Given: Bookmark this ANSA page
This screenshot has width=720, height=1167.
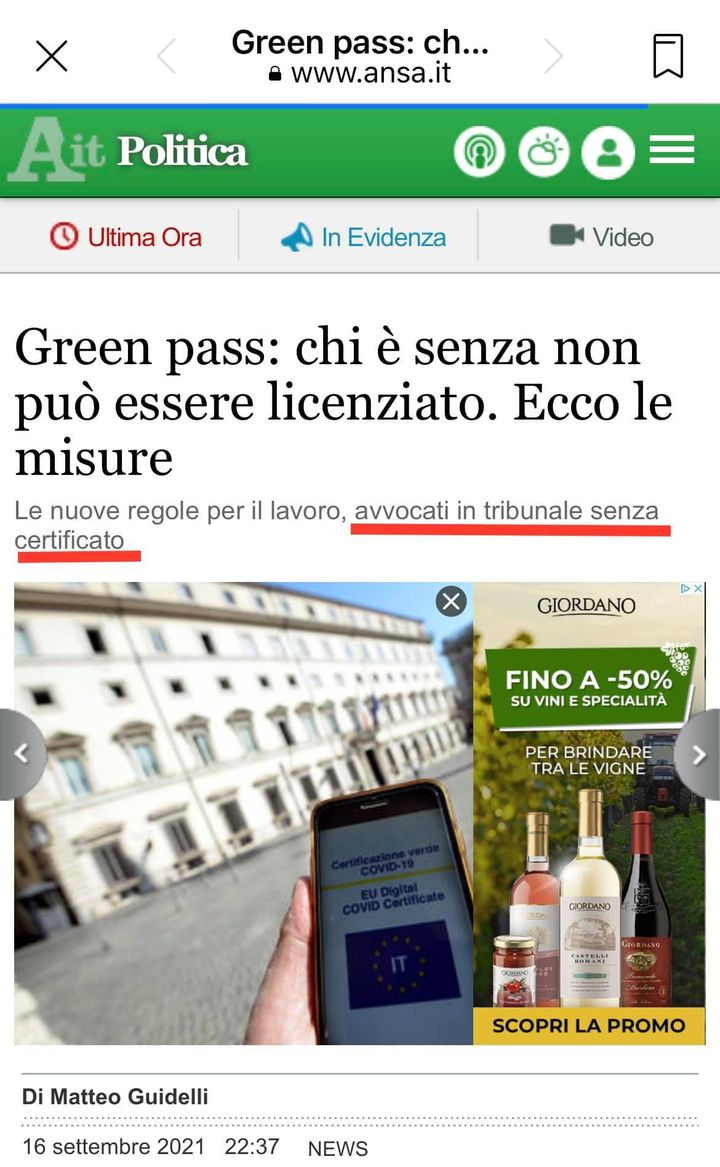Looking at the screenshot, I should coord(667,56).
